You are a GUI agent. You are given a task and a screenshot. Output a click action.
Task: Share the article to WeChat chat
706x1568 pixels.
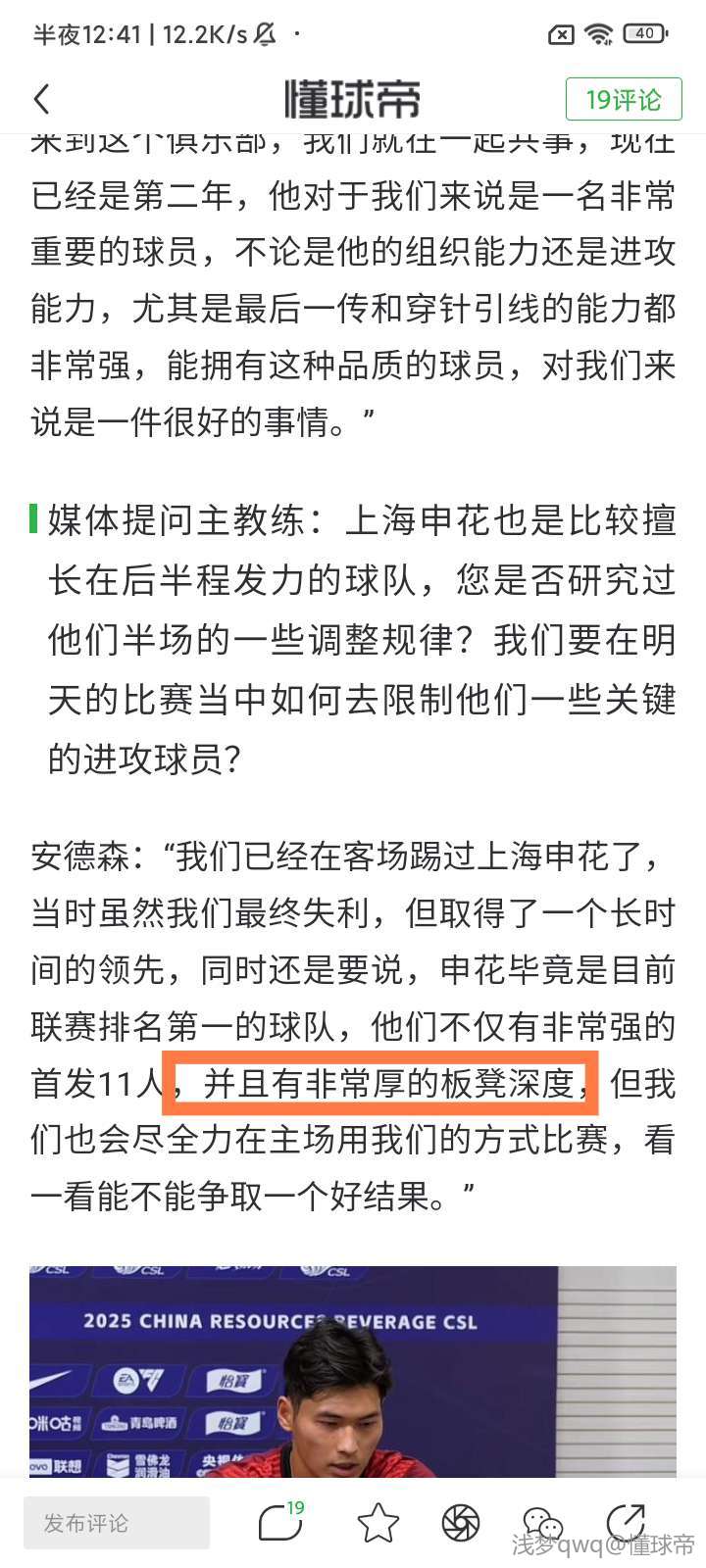coord(542,1522)
